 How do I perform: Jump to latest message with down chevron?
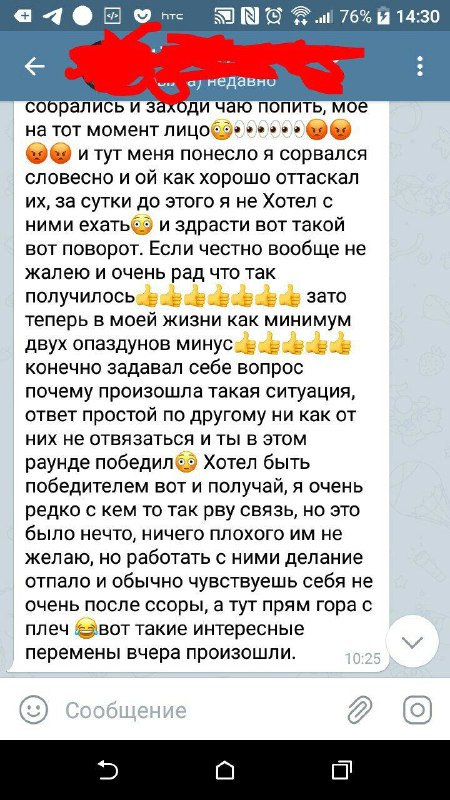pyautogui.click(x=412, y=642)
